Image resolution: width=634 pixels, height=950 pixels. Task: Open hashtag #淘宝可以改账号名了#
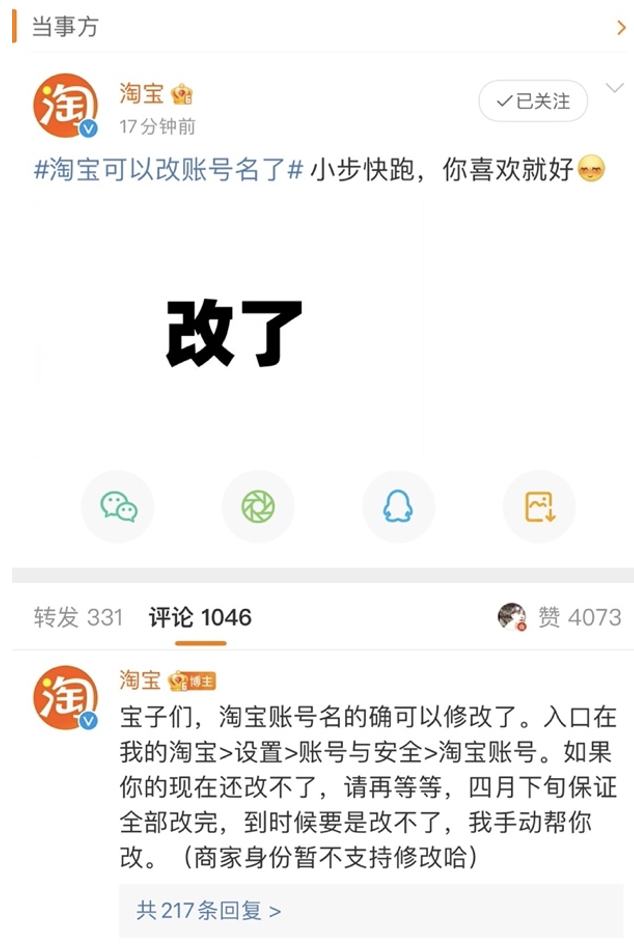click(168, 168)
